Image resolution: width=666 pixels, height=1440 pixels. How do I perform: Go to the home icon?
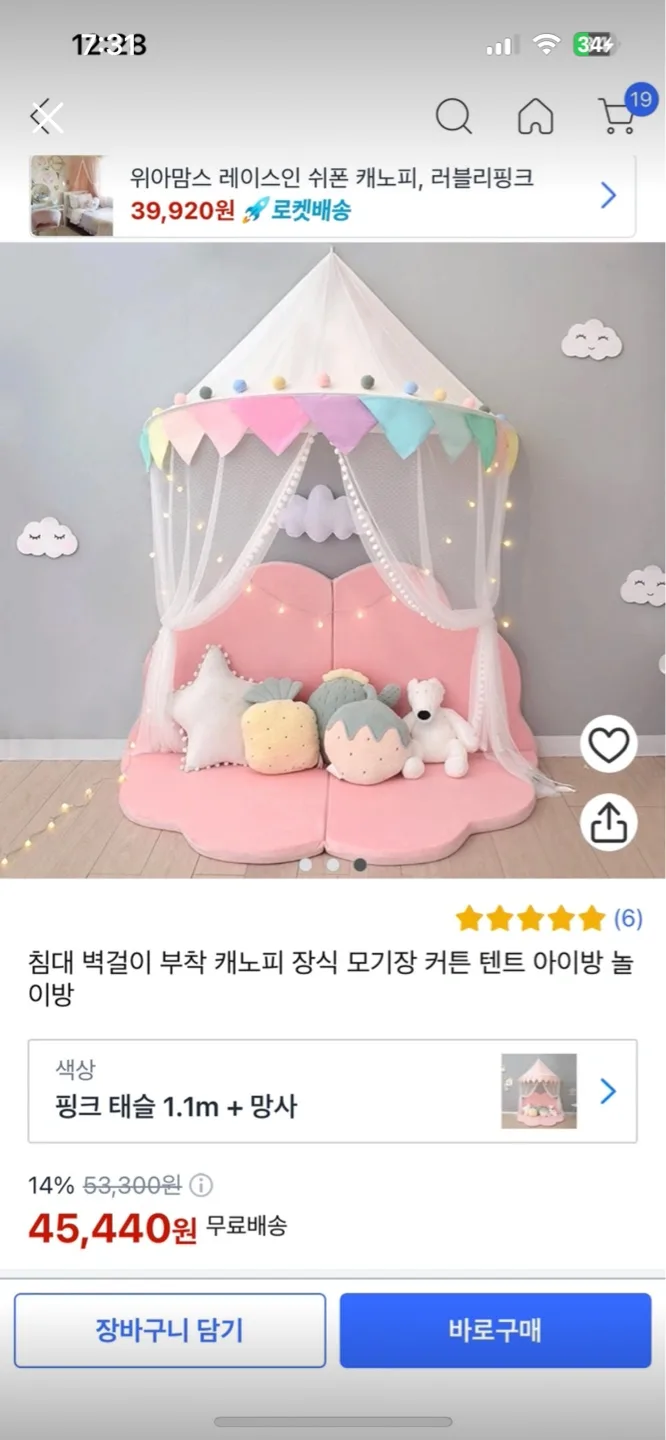535,117
